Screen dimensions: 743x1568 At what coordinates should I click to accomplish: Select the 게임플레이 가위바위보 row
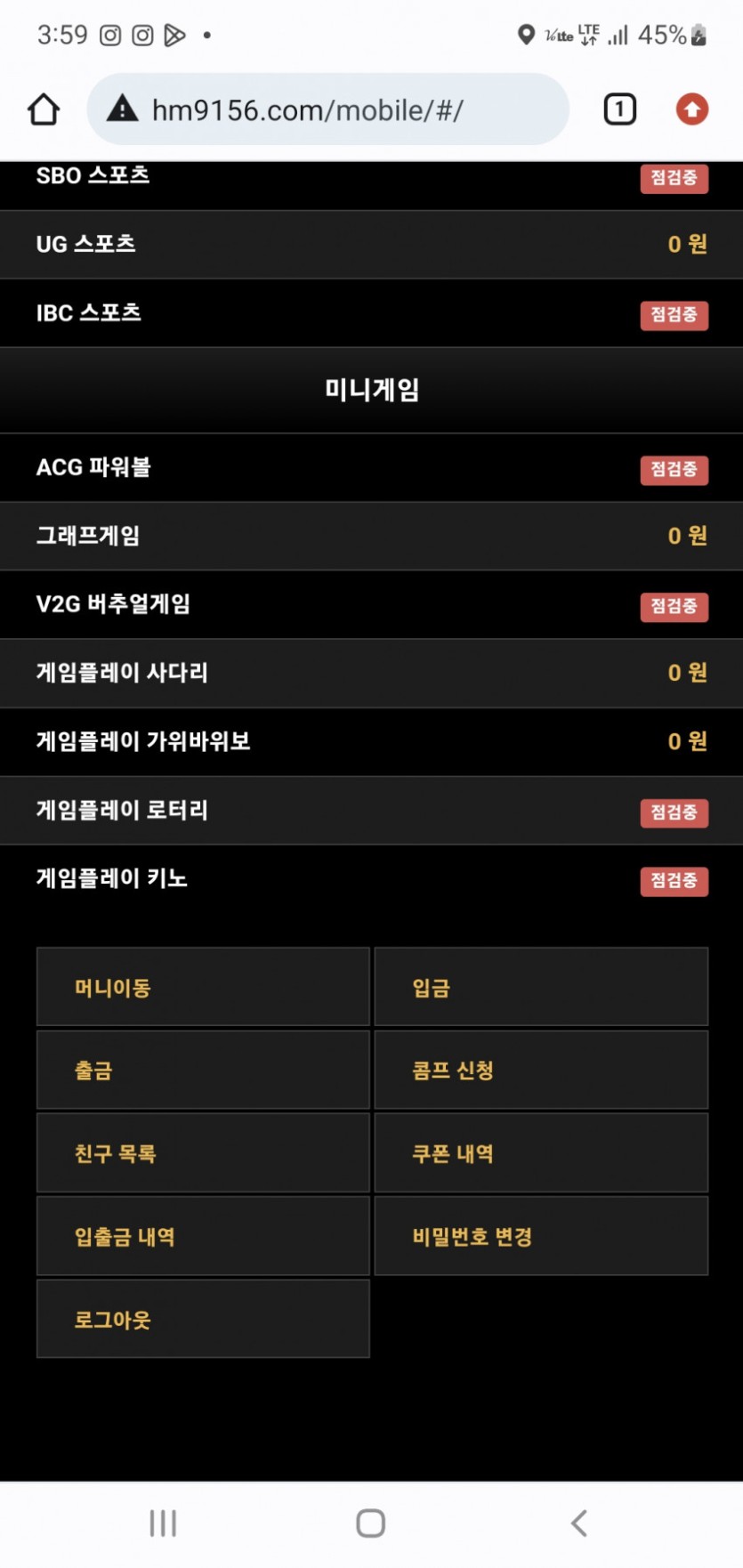[371, 741]
